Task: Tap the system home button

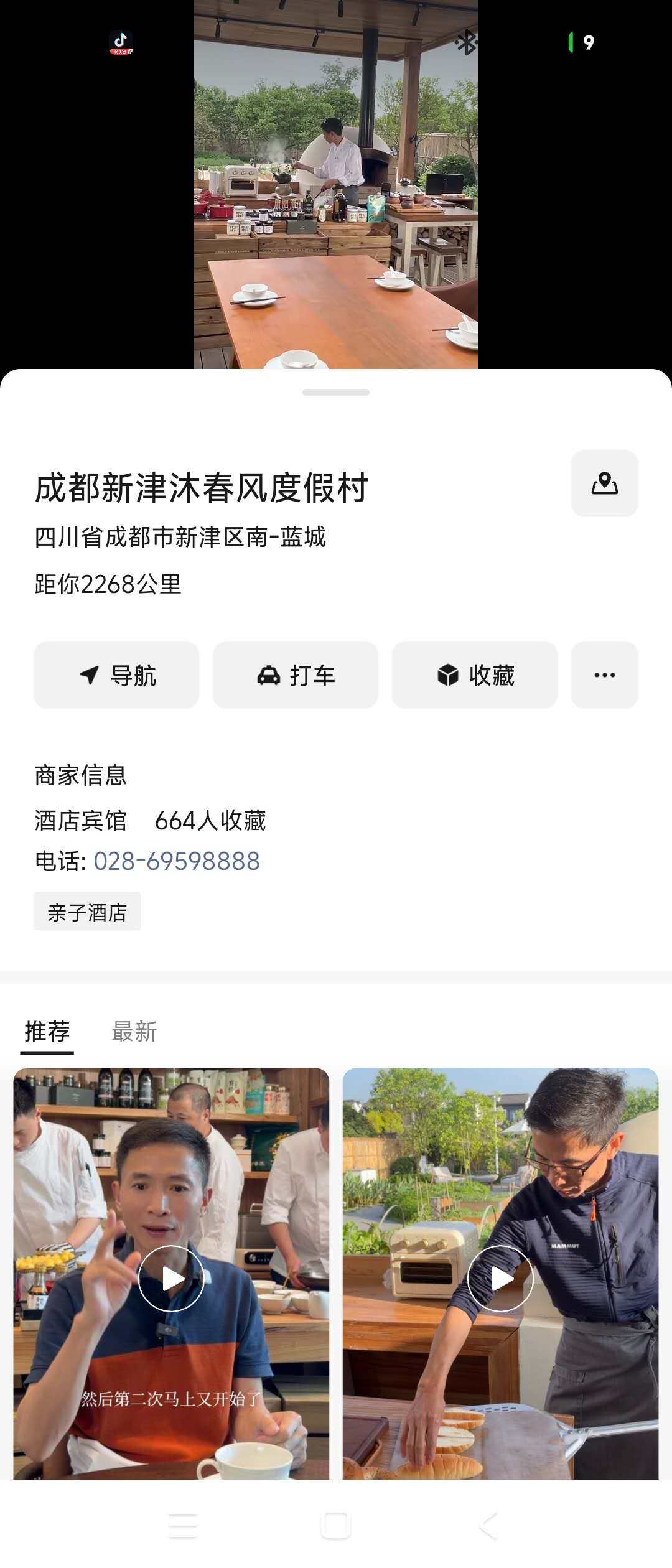Action: (x=336, y=1526)
